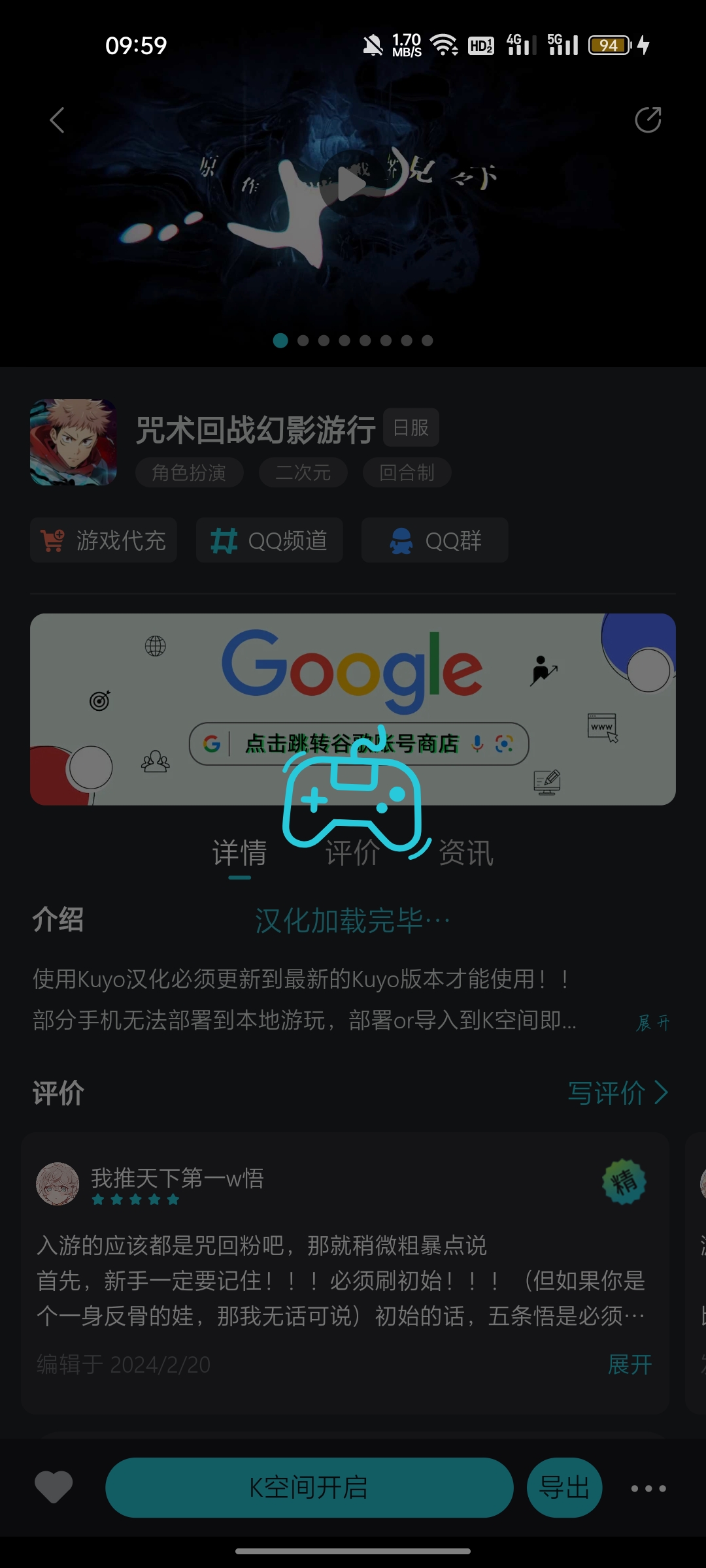The height and width of the screenshot is (1568, 706).
Task: Go back using the top-left arrow
Action: click(58, 120)
